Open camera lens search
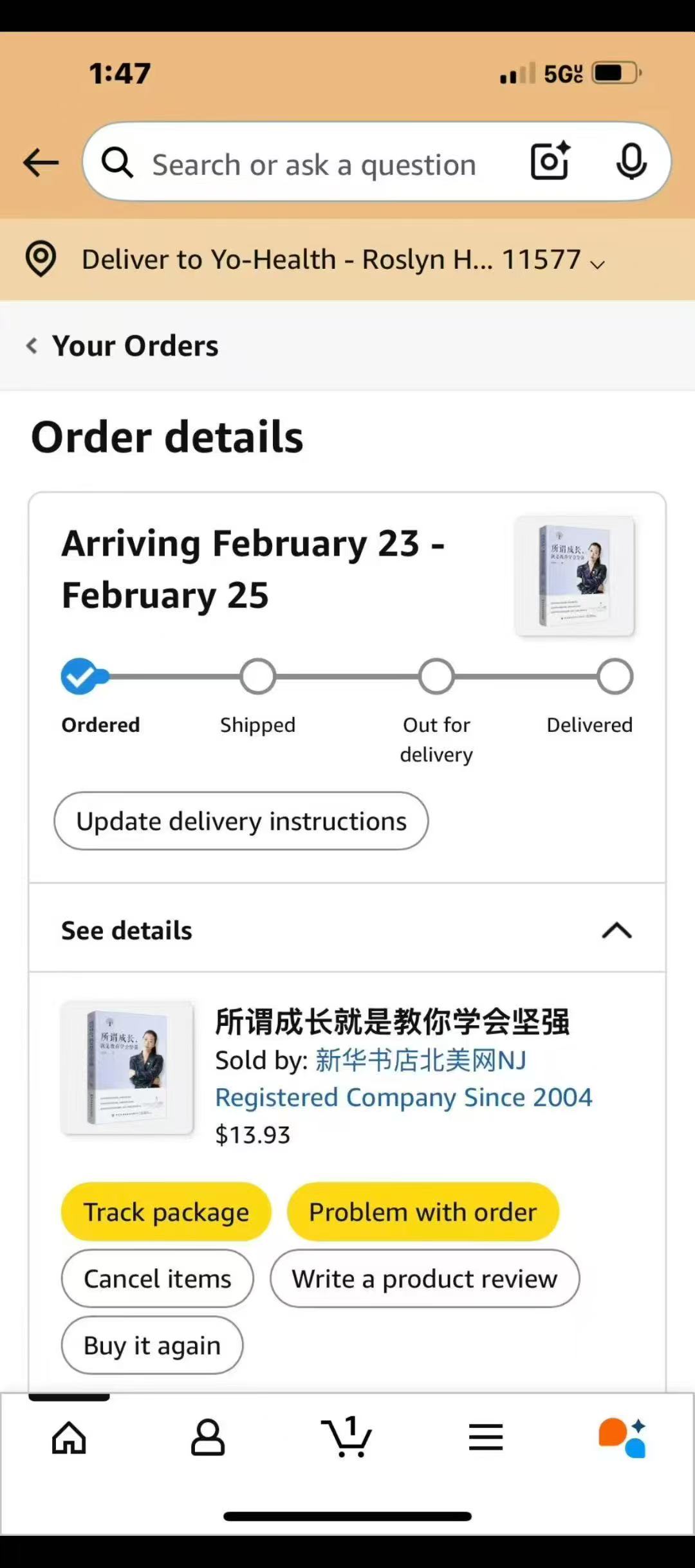 click(550, 161)
